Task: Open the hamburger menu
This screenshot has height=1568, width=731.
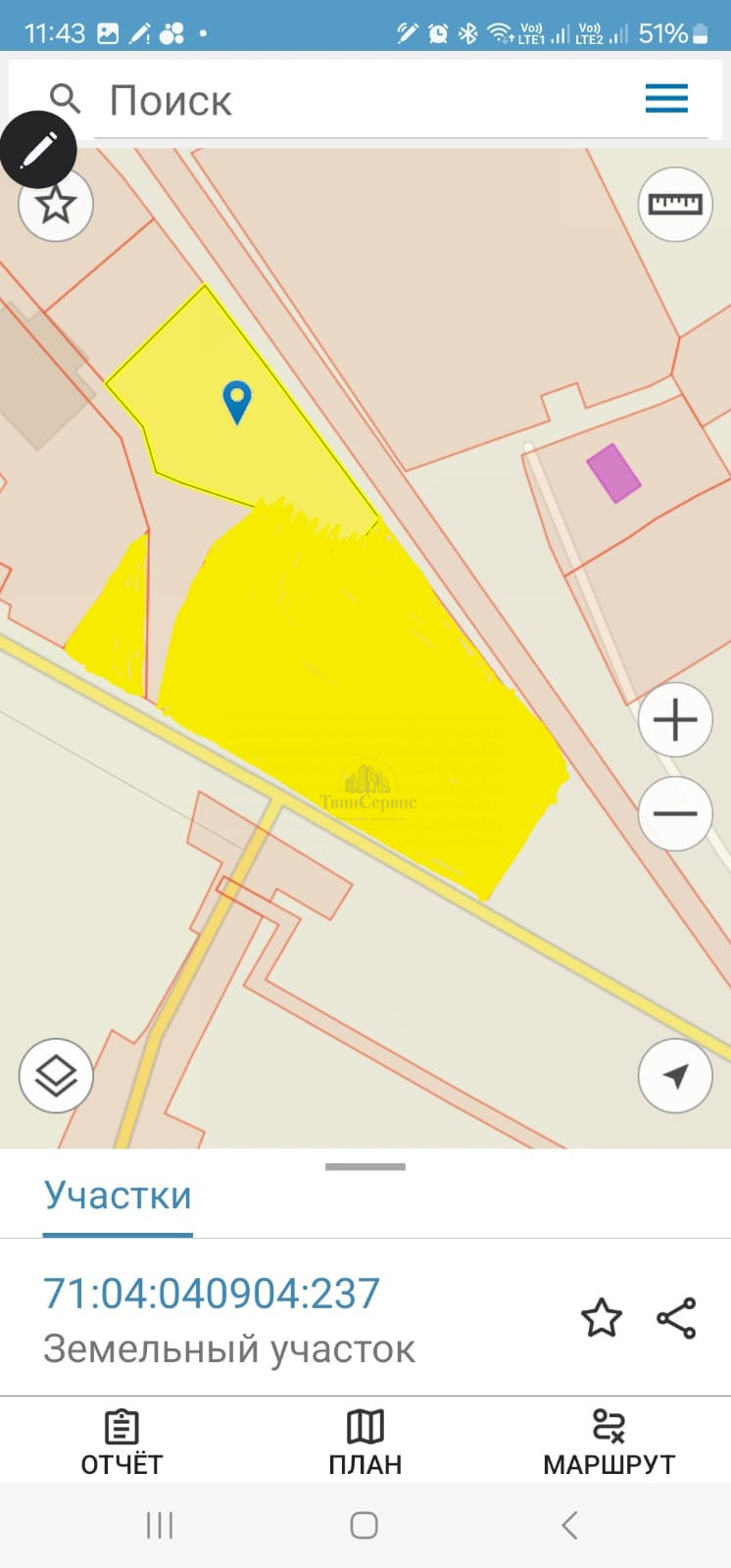Action: pyautogui.click(x=666, y=99)
